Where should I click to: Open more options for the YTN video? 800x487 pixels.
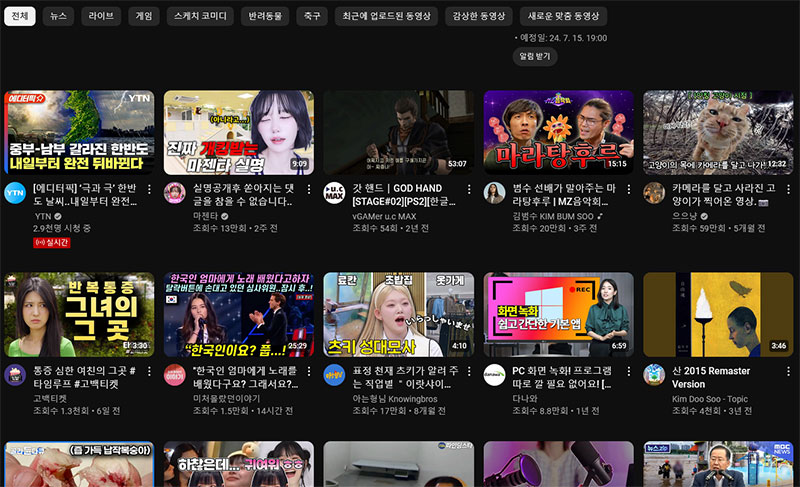tap(150, 189)
